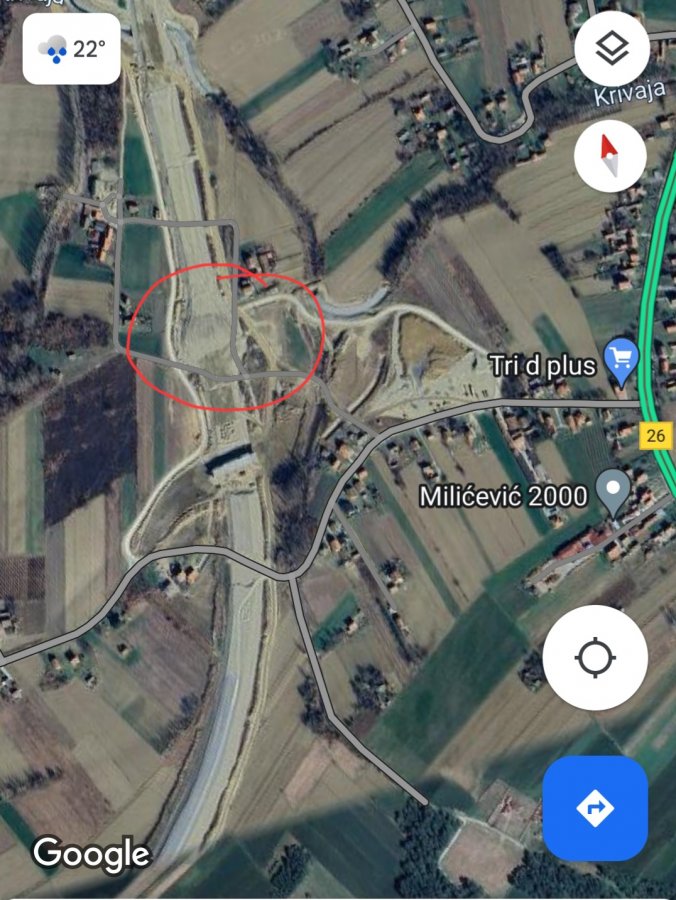Select the Milićević 2000 place marker

click(612, 490)
